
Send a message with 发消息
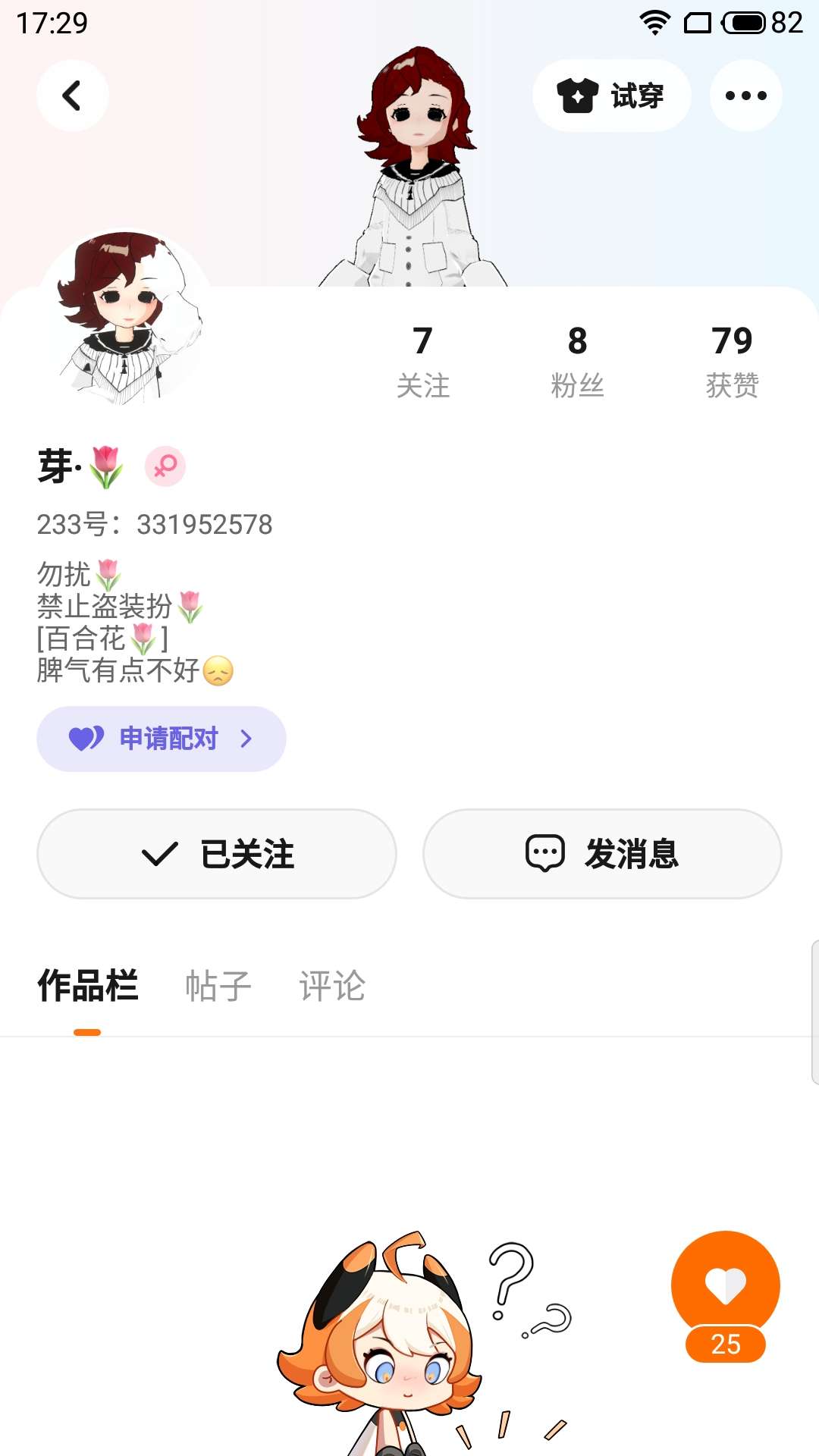602,854
